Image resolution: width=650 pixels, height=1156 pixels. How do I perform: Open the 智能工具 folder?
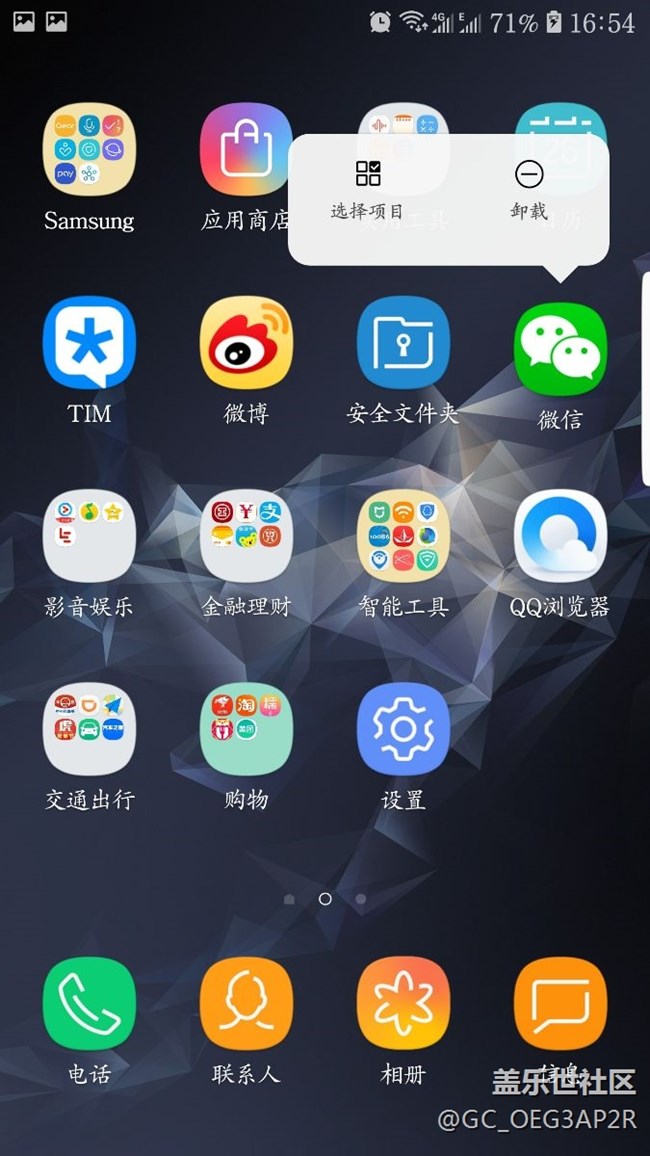403,536
